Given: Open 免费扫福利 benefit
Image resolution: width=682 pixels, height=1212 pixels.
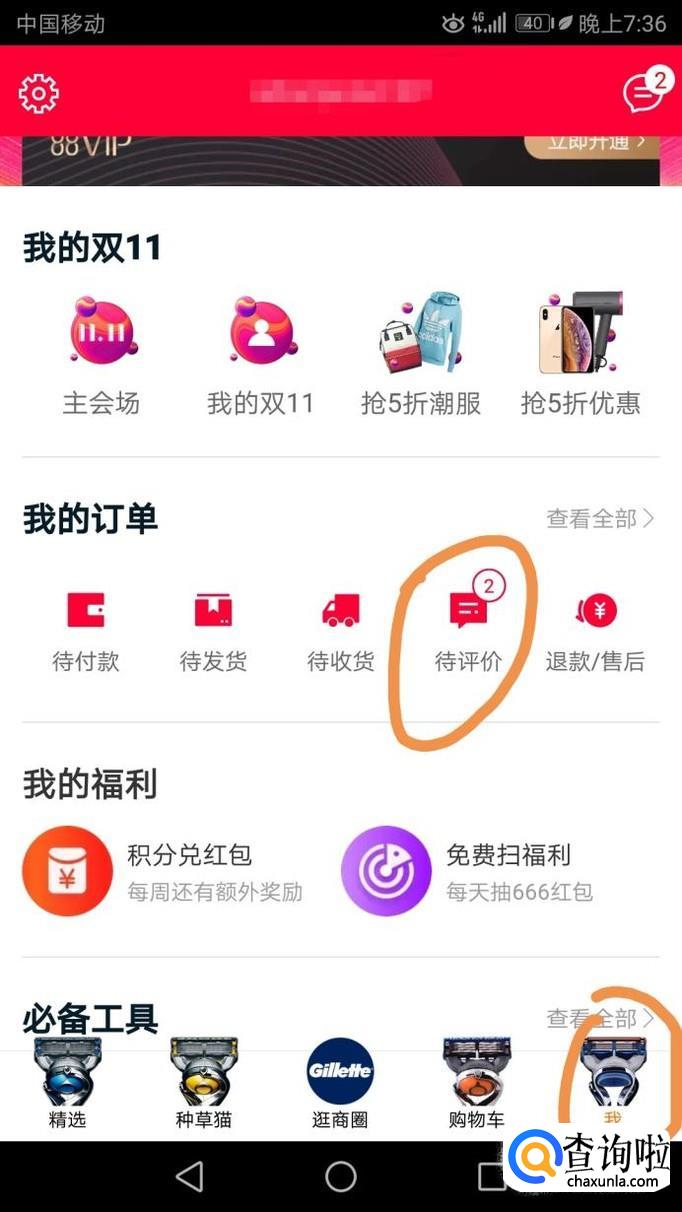Looking at the screenshot, I should pyautogui.click(x=470, y=871).
